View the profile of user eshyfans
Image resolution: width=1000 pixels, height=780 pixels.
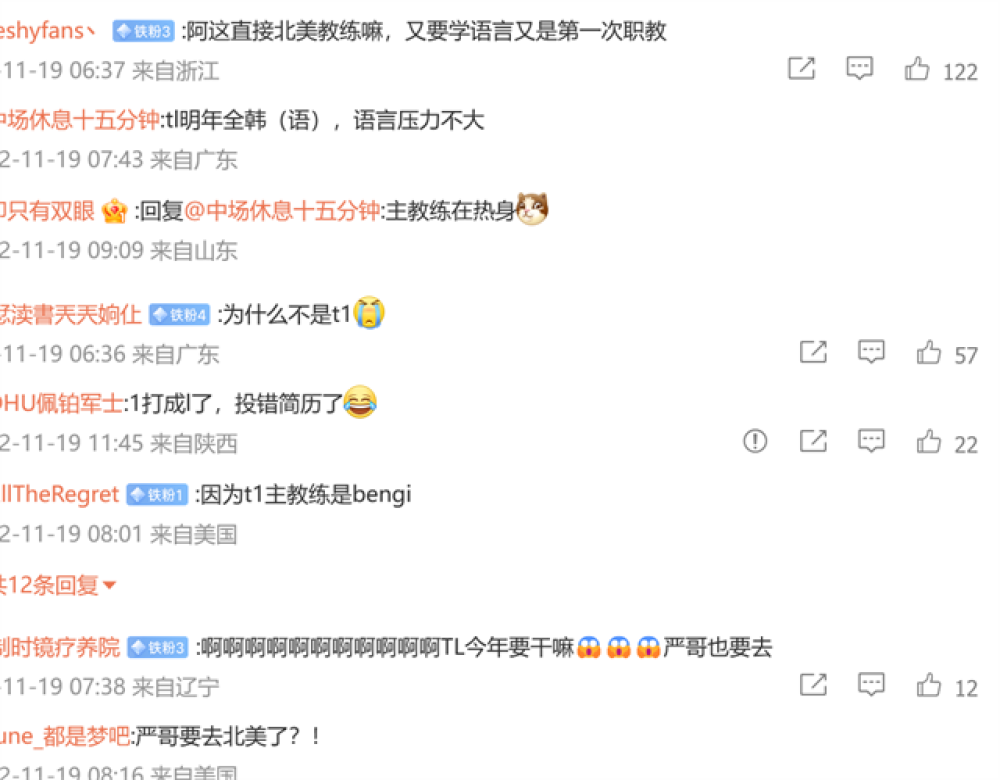coord(45,31)
